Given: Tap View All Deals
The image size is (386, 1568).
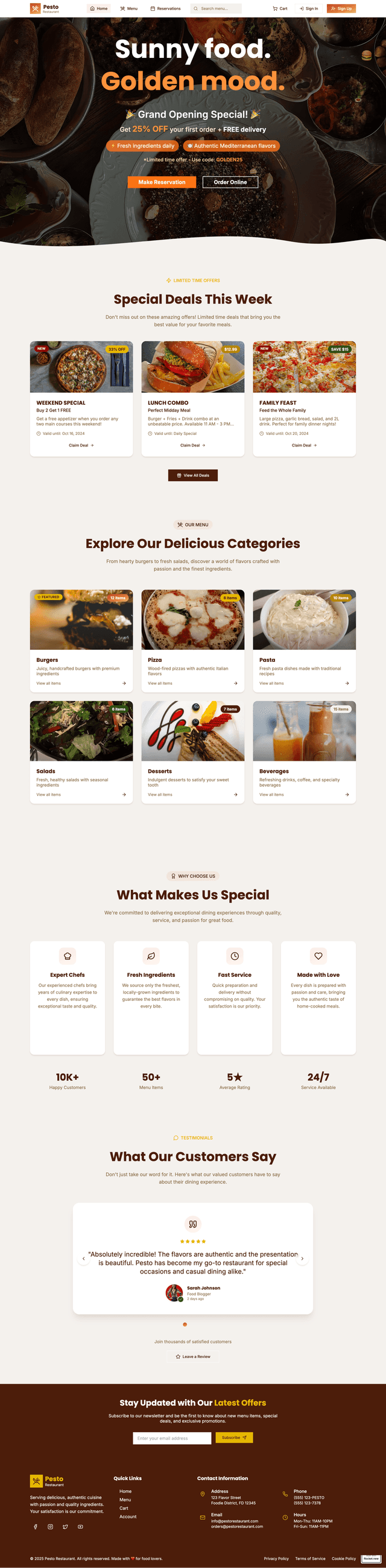Looking at the screenshot, I should [193, 475].
